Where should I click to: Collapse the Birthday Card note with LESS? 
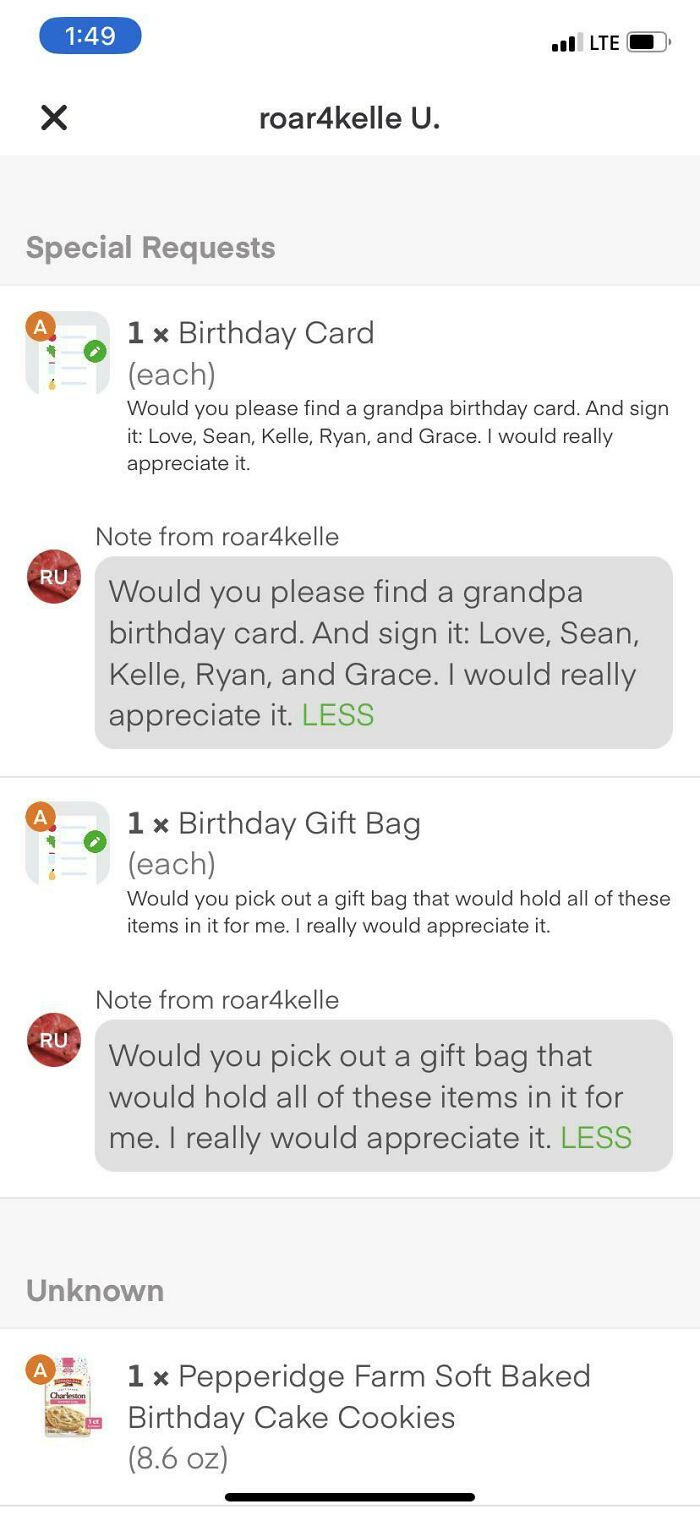pos(338,715)
